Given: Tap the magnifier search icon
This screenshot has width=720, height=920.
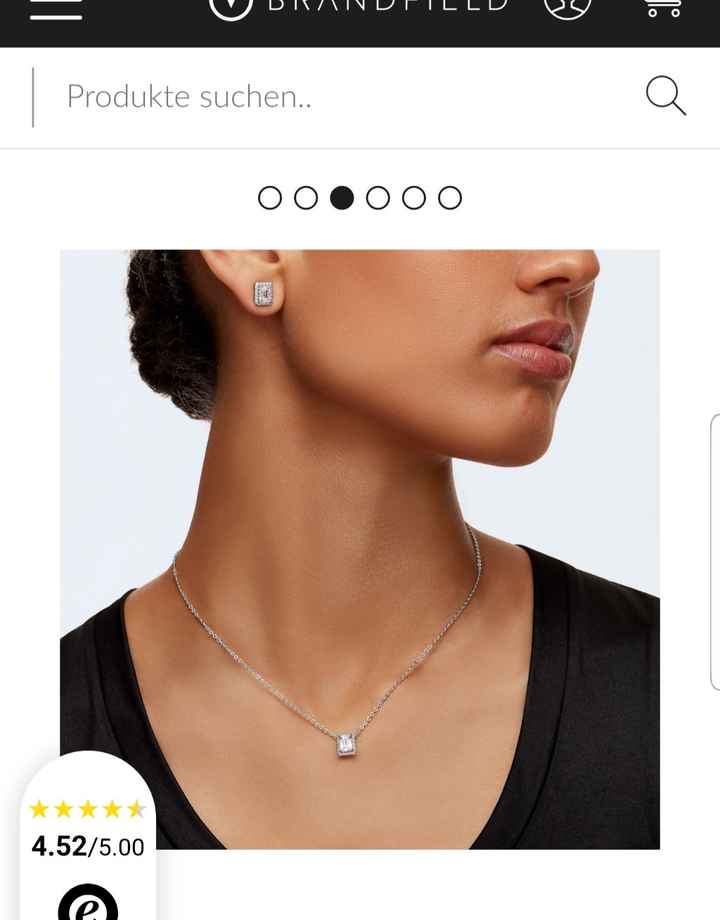Looking at the screenshot, I should (x=665, y=96).
